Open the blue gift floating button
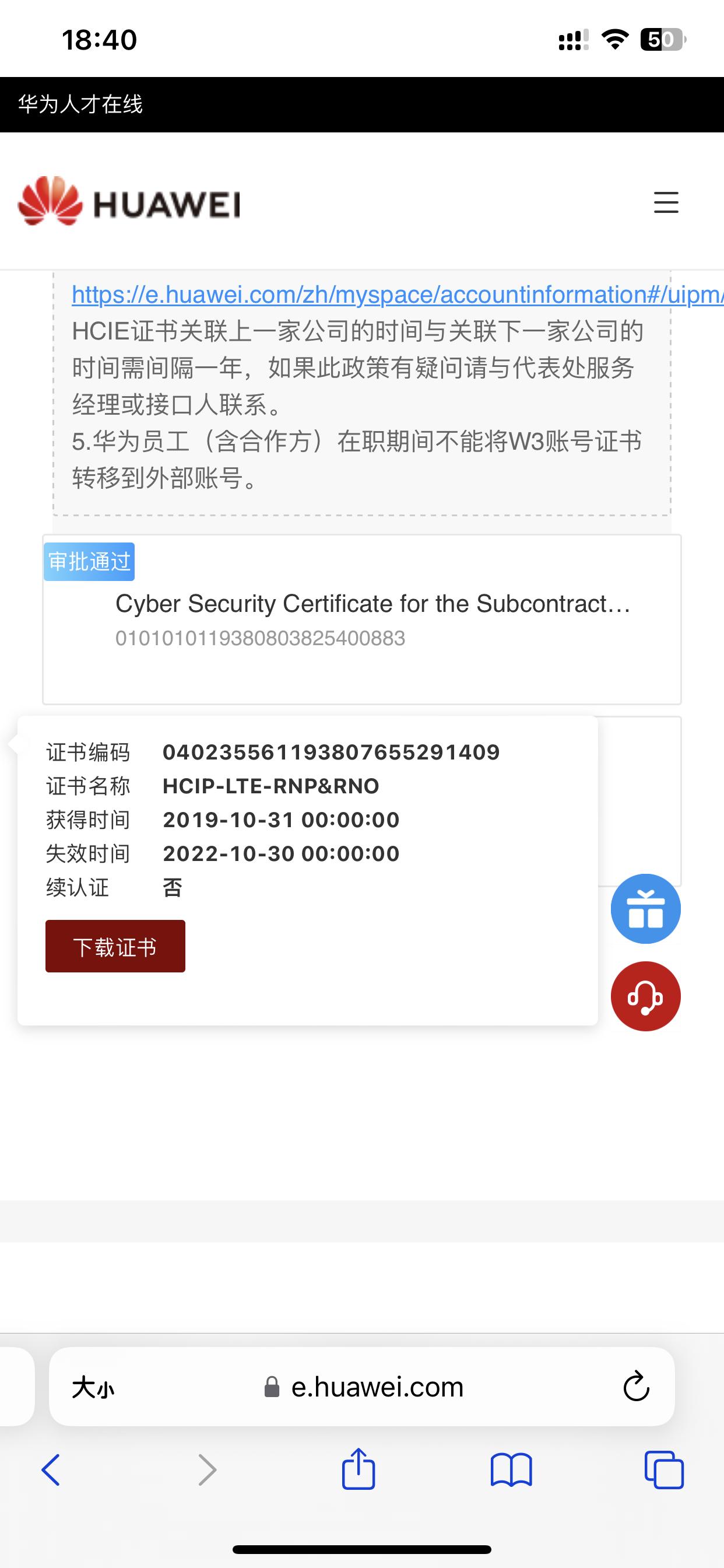The height and width of the screenshot is (1568, 724). pos(645,908)
